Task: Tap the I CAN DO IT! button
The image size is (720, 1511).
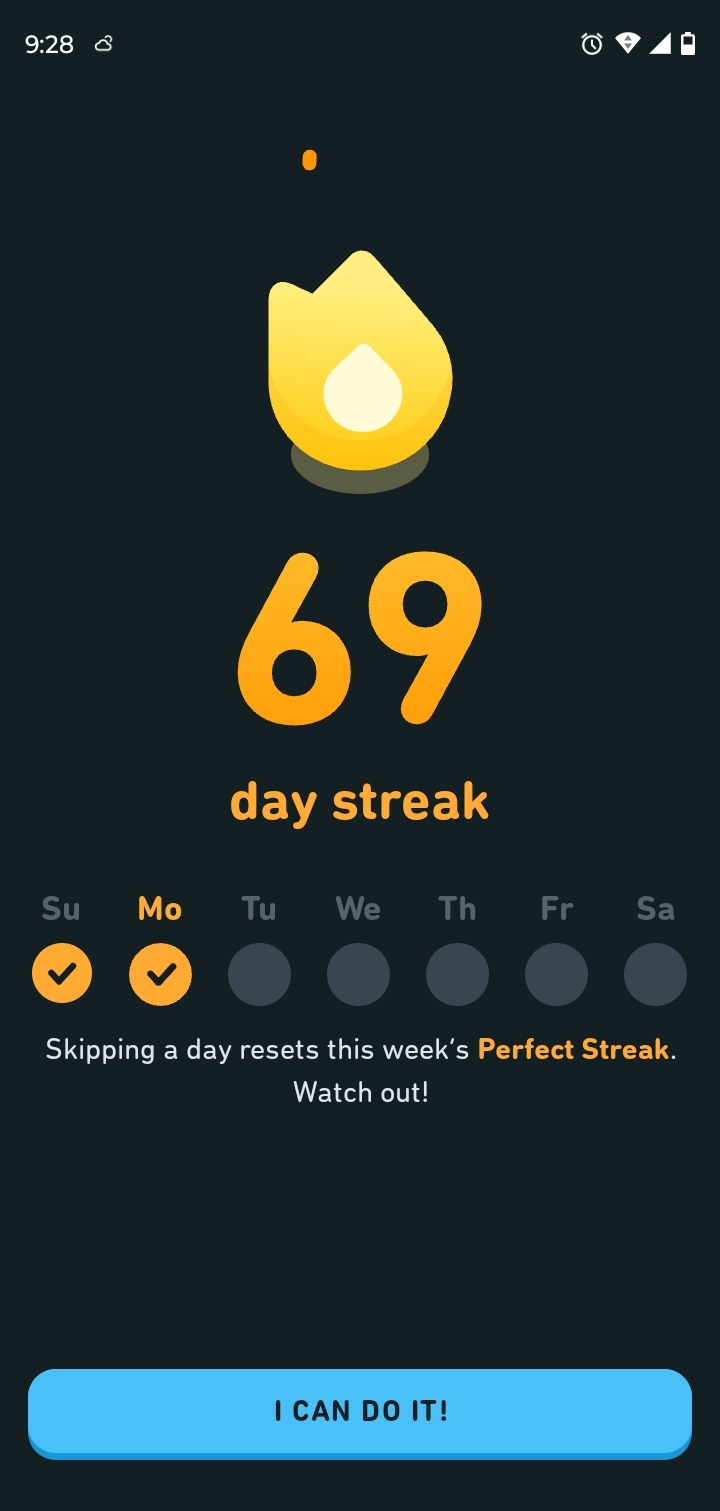Action: [360, 1411]
